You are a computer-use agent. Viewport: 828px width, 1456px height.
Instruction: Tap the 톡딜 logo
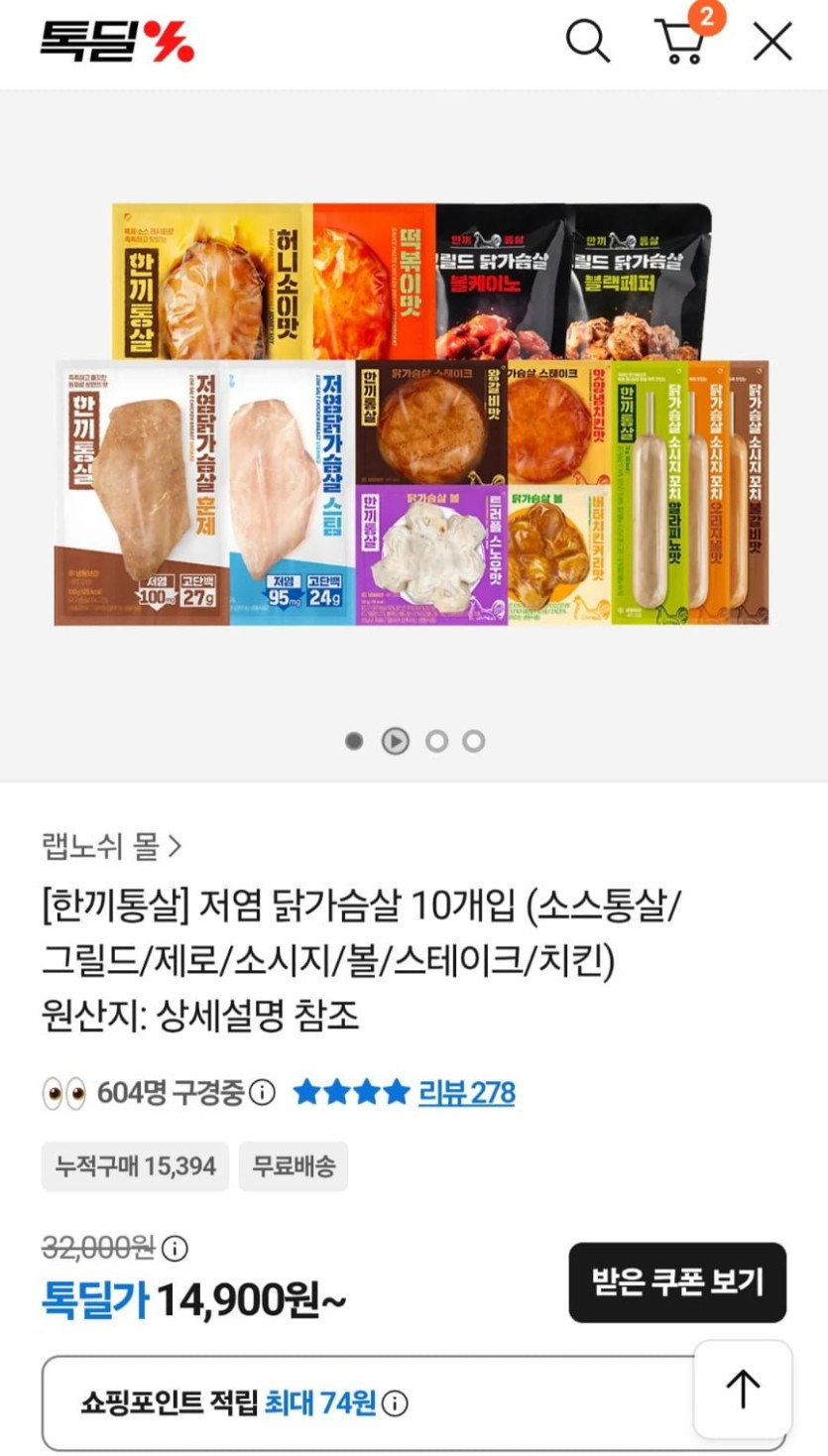pyautogui.click(x=117, y=42)
